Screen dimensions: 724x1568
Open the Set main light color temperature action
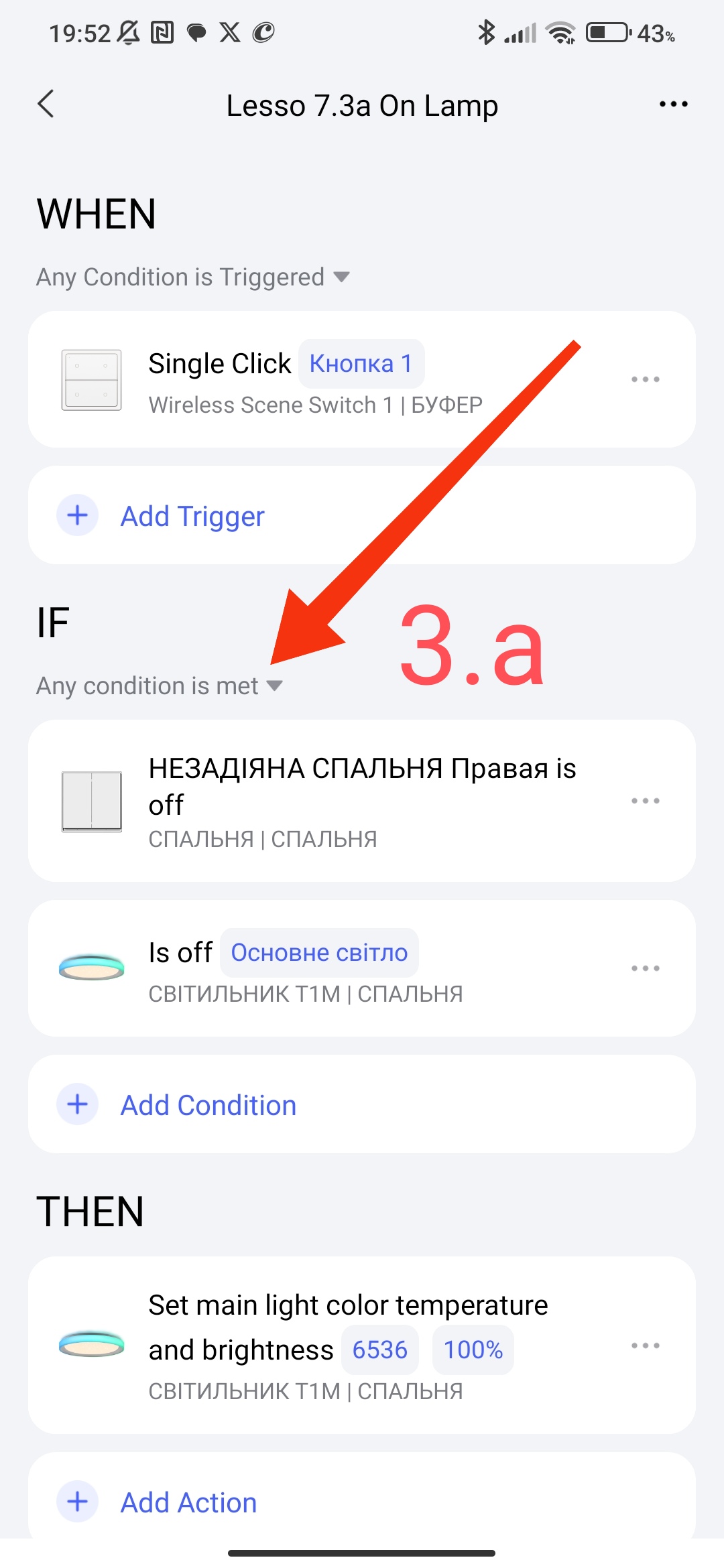[349, 1346]
